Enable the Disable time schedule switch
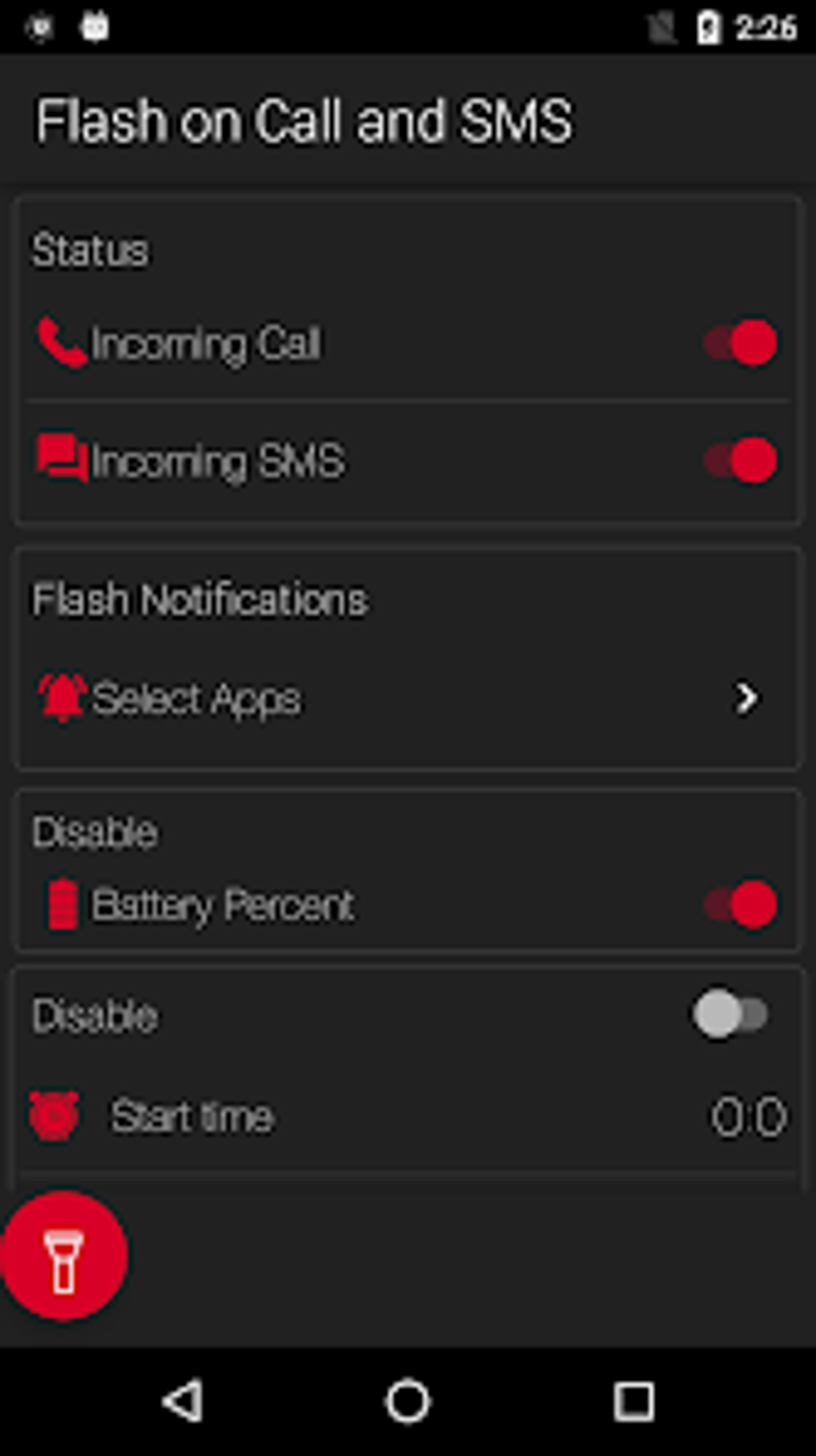Image resolution: width=816 pixels, height=1456 pixels. point(730,1014)
